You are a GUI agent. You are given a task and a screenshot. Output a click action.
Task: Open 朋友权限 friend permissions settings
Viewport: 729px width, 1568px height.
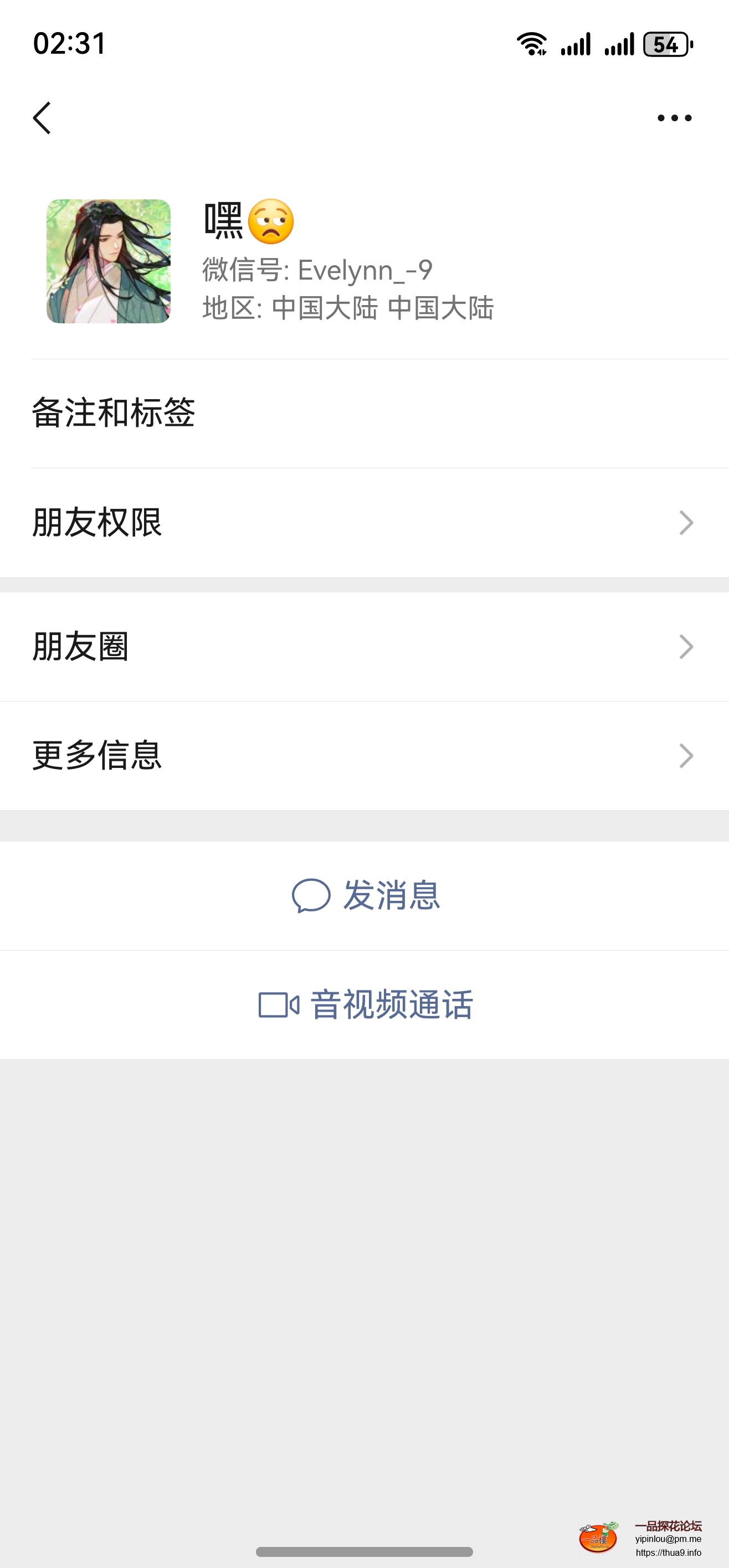244,522
